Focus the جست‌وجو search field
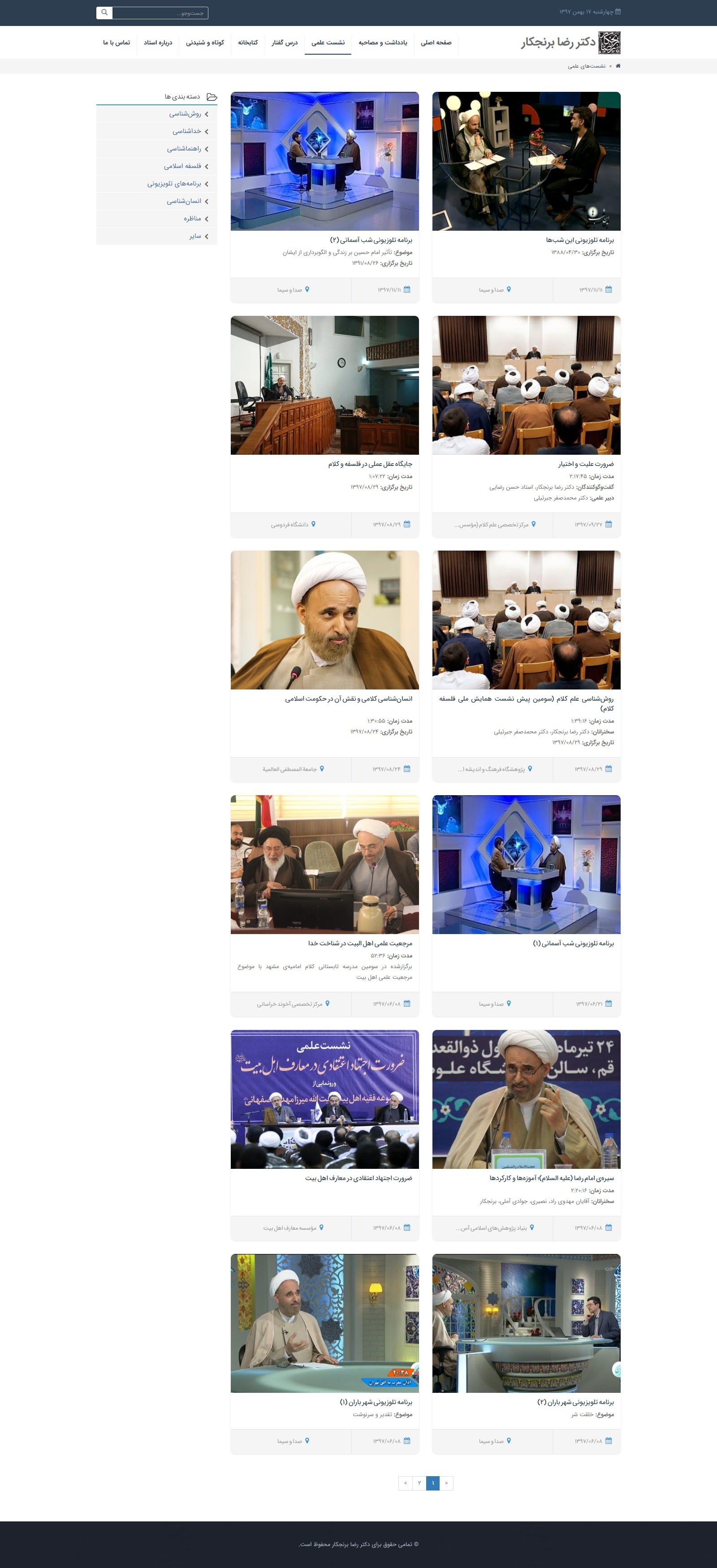The image size is (717, 1568). tap(160, 13)
